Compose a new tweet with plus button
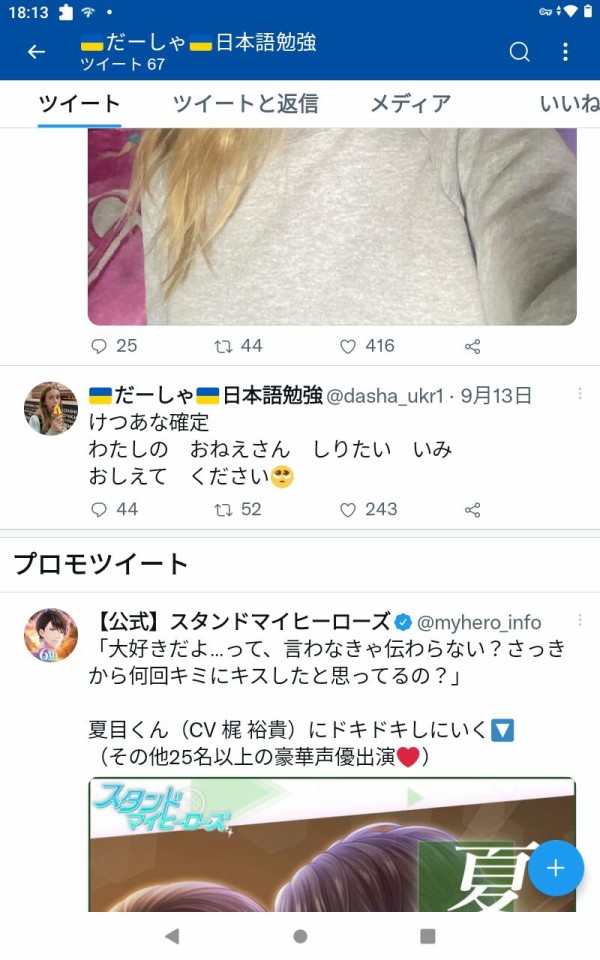600x960 pixels. coord(555,868)
